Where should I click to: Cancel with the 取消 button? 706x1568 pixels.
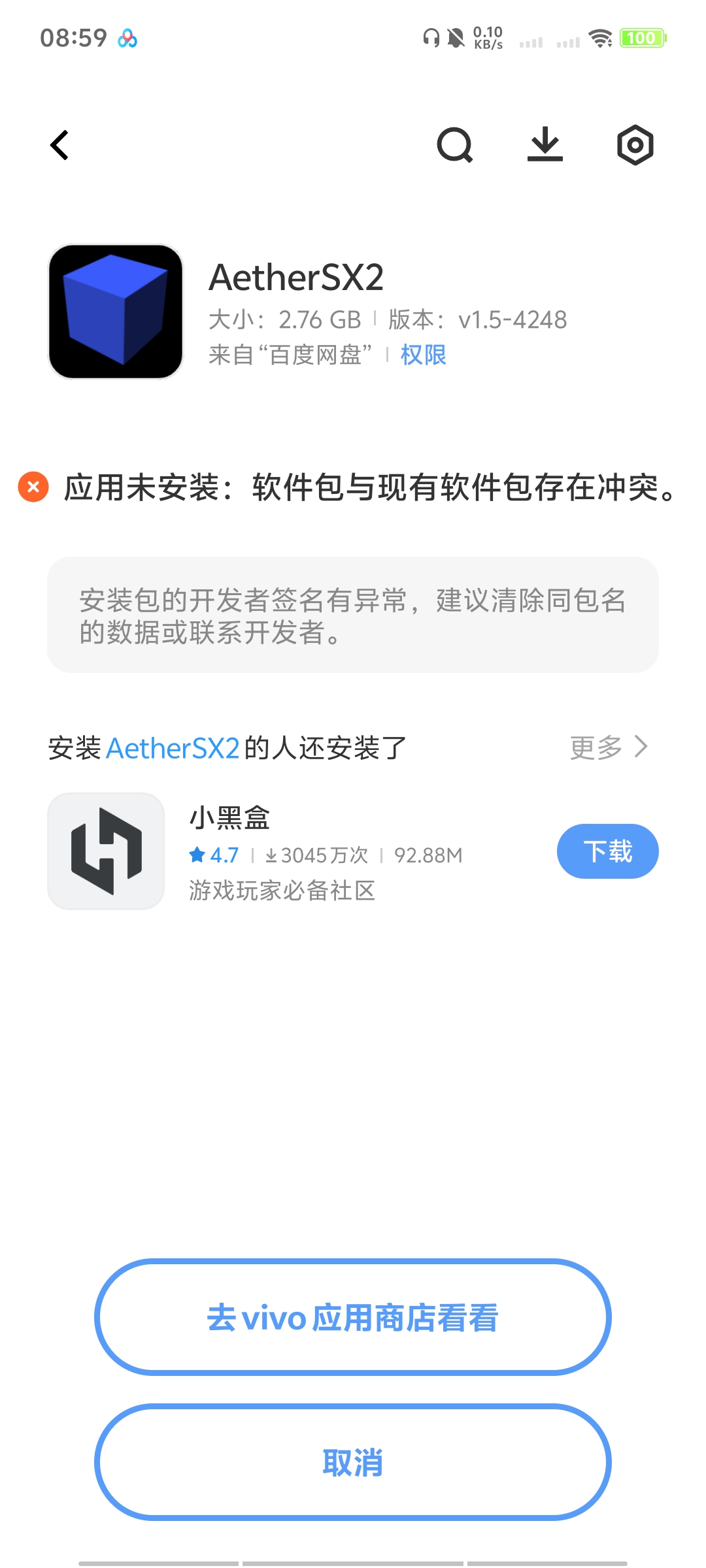click(353, 1462)
